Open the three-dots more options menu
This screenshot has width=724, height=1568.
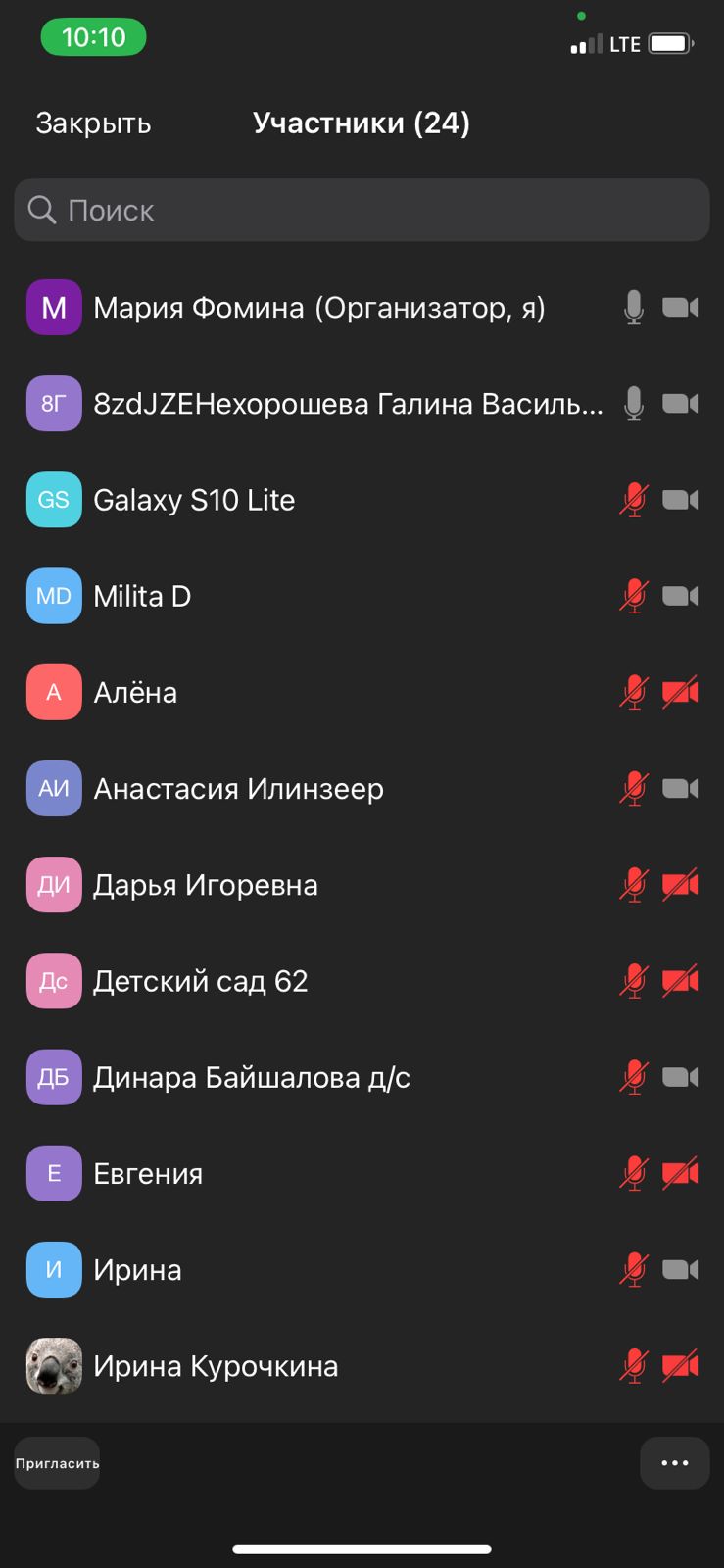click(x=674, y=1463)
